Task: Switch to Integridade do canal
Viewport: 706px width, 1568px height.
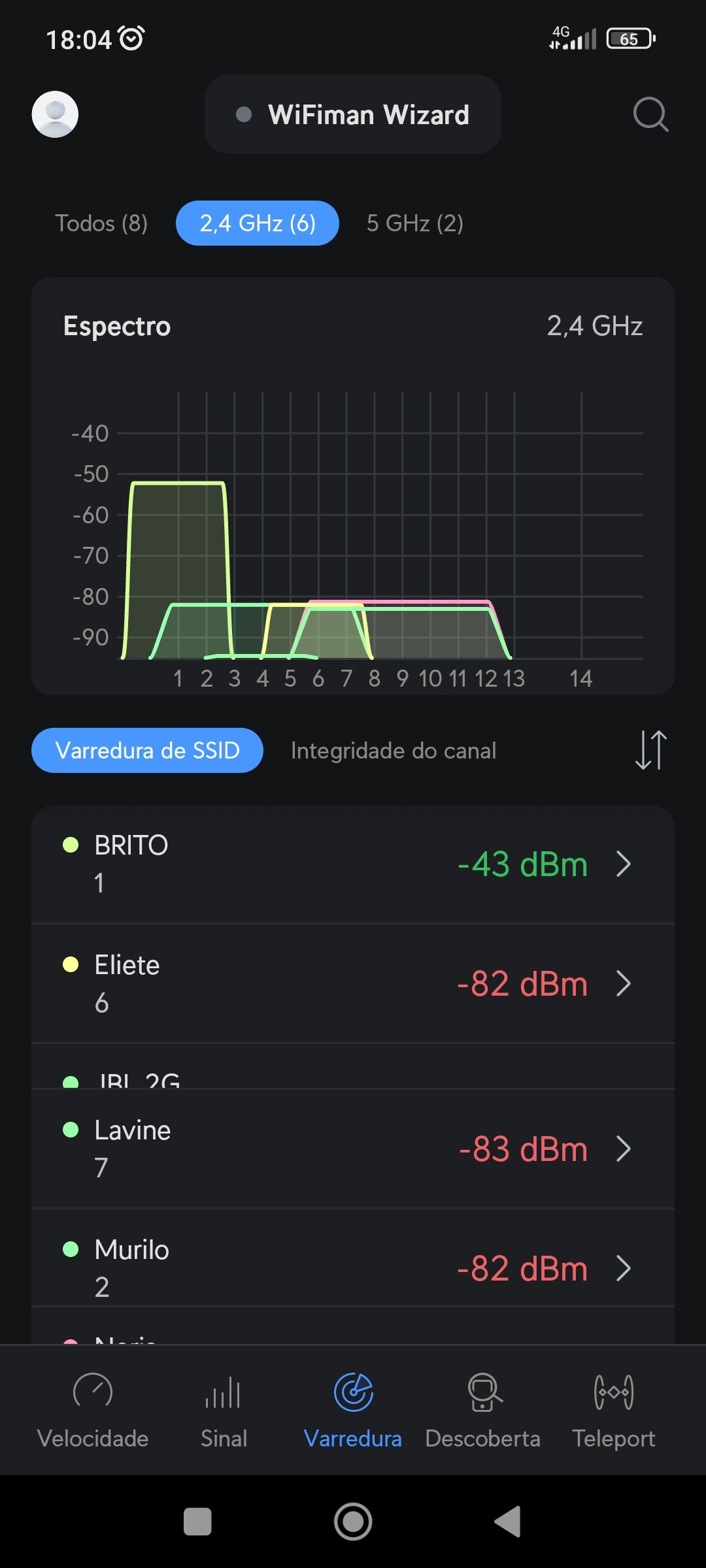Action: click(x=394, y=751)
